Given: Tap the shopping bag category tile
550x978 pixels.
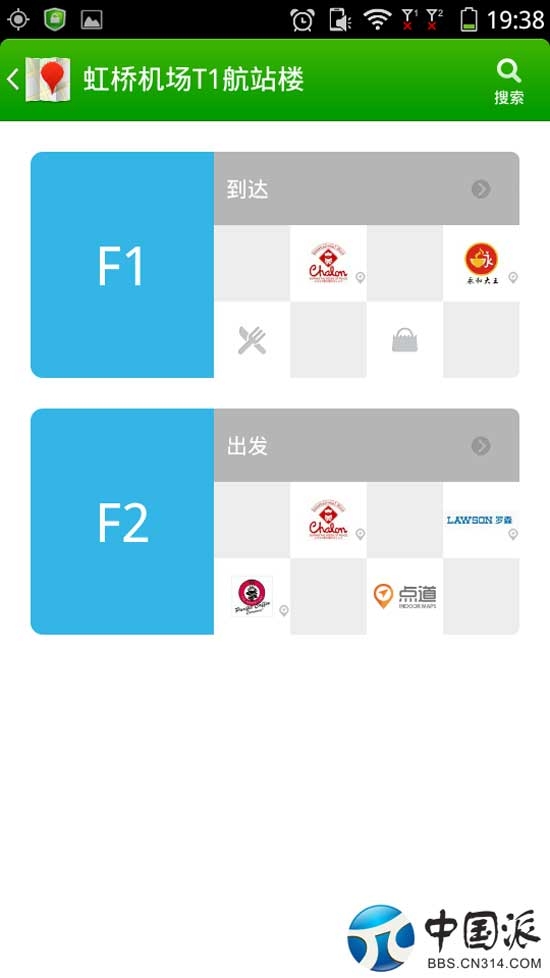Looking at the screenshot, I should pyautogui.click(x=405, y=340).
